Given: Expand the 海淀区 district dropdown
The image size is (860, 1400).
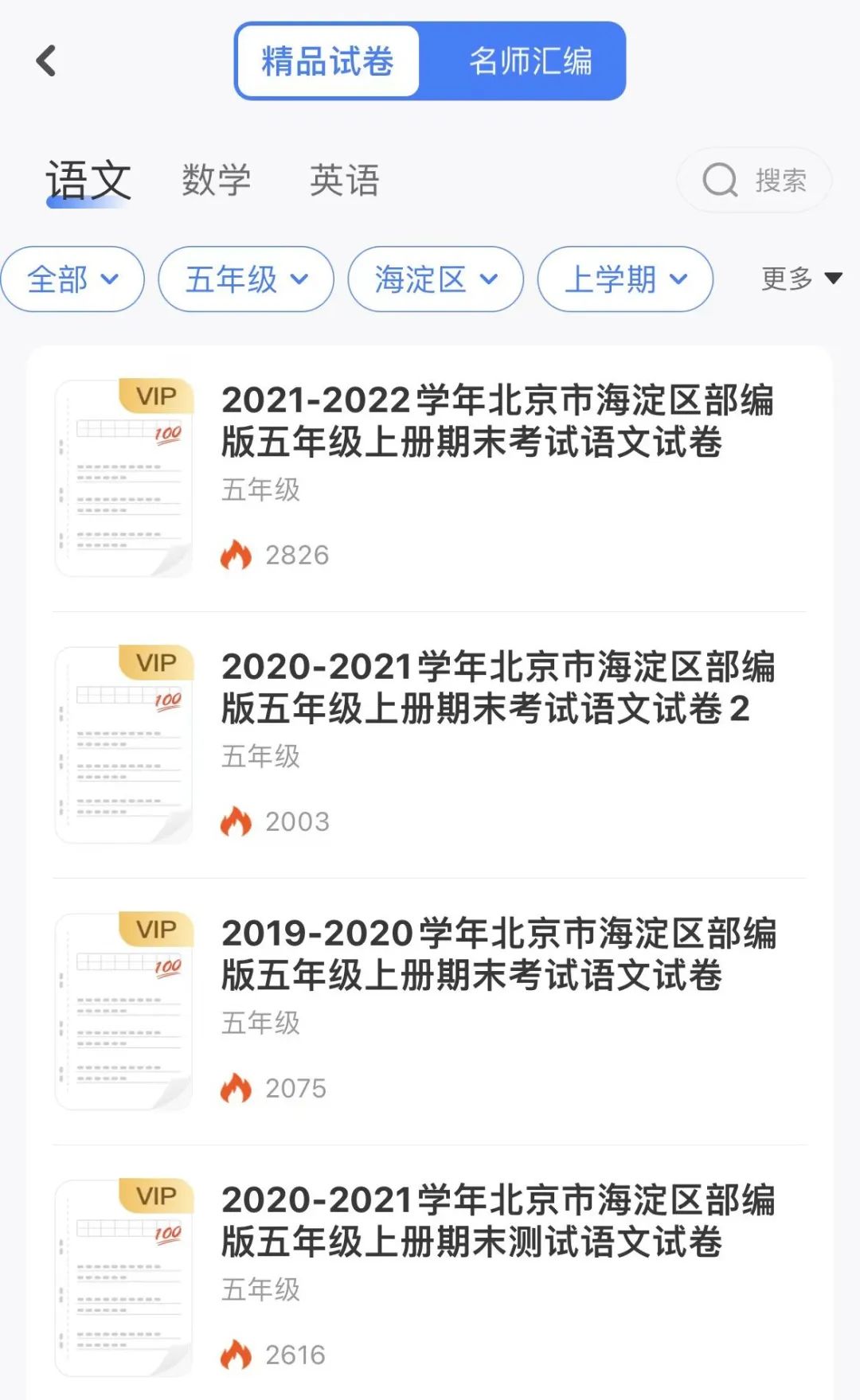Looking at the screenshot, I should tap(436, 279).
